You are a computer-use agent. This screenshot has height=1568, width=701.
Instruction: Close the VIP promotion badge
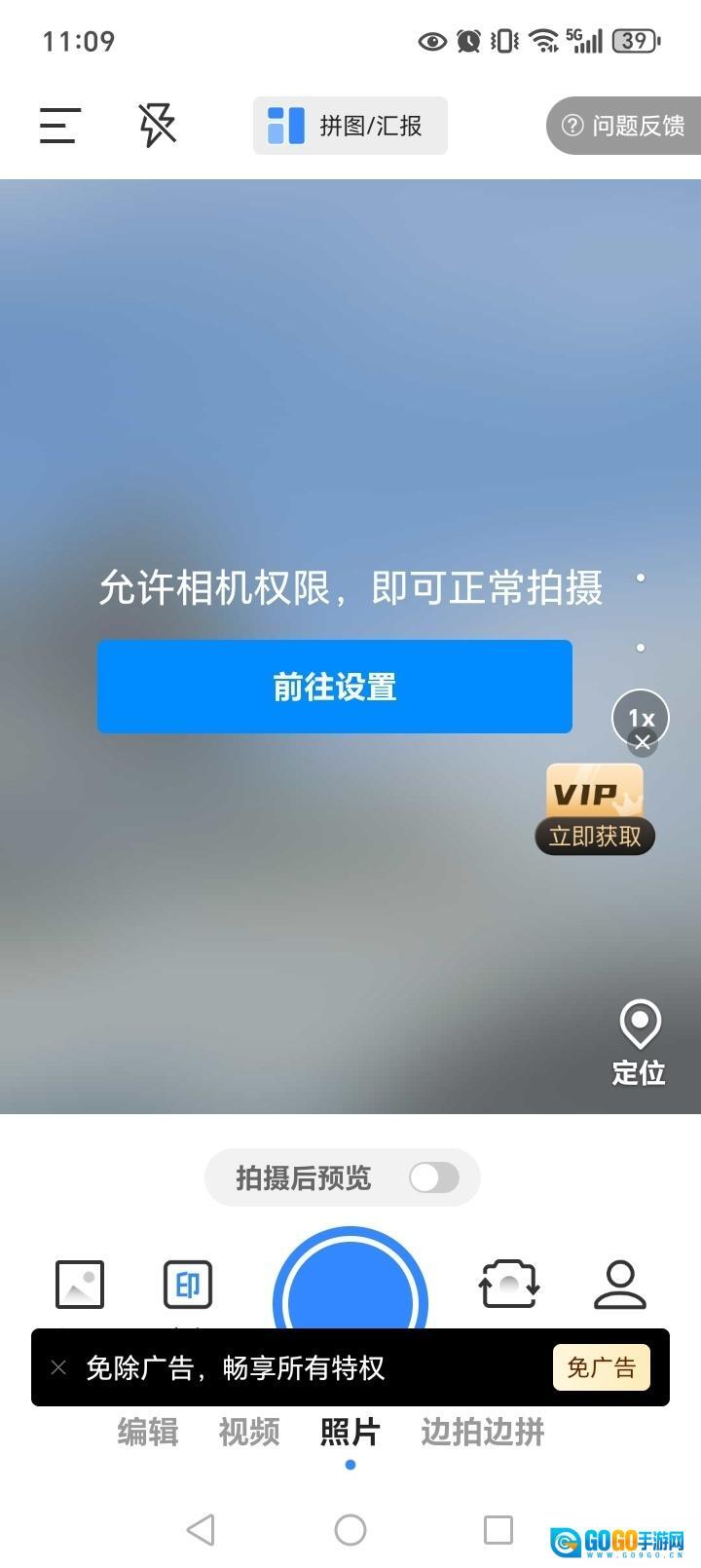643,743
